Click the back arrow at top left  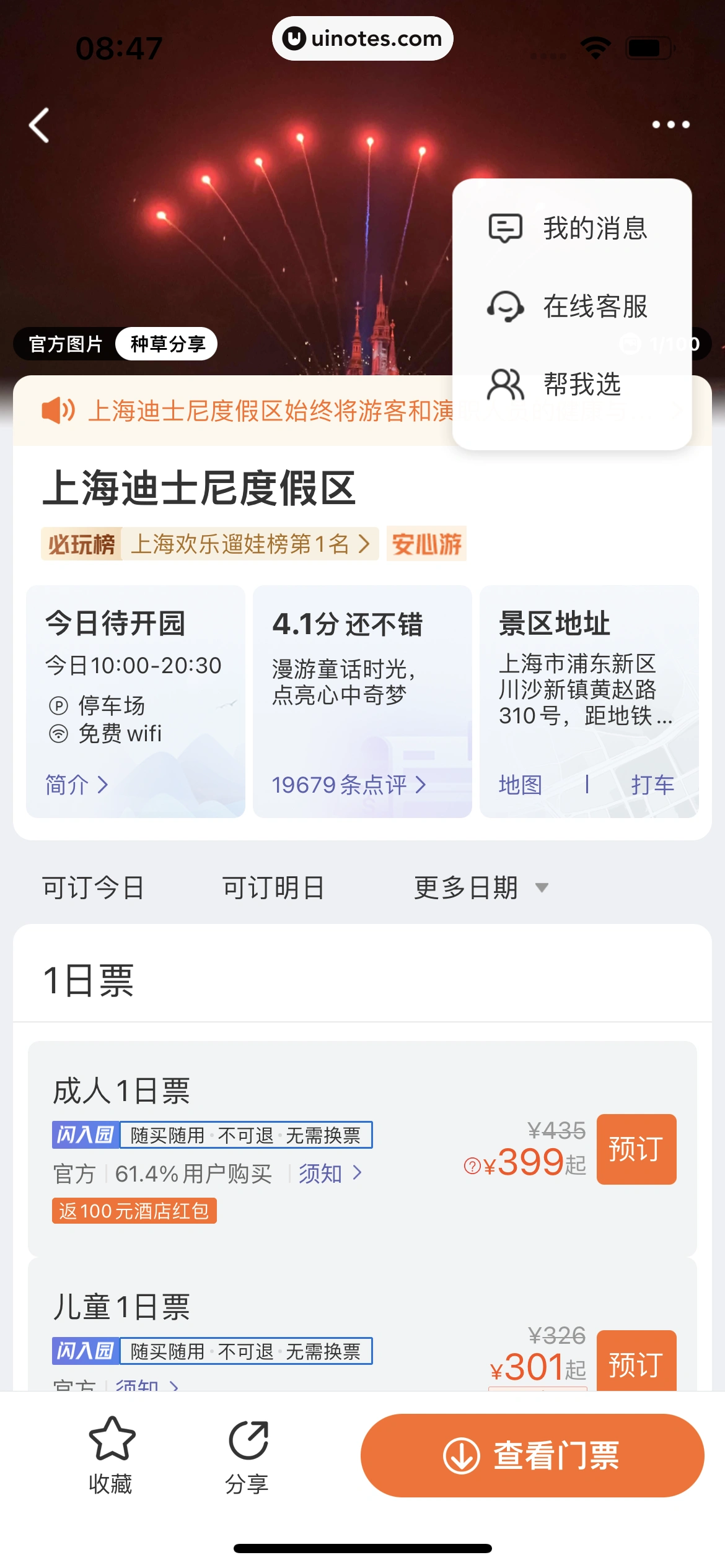(x=38, y=124)
